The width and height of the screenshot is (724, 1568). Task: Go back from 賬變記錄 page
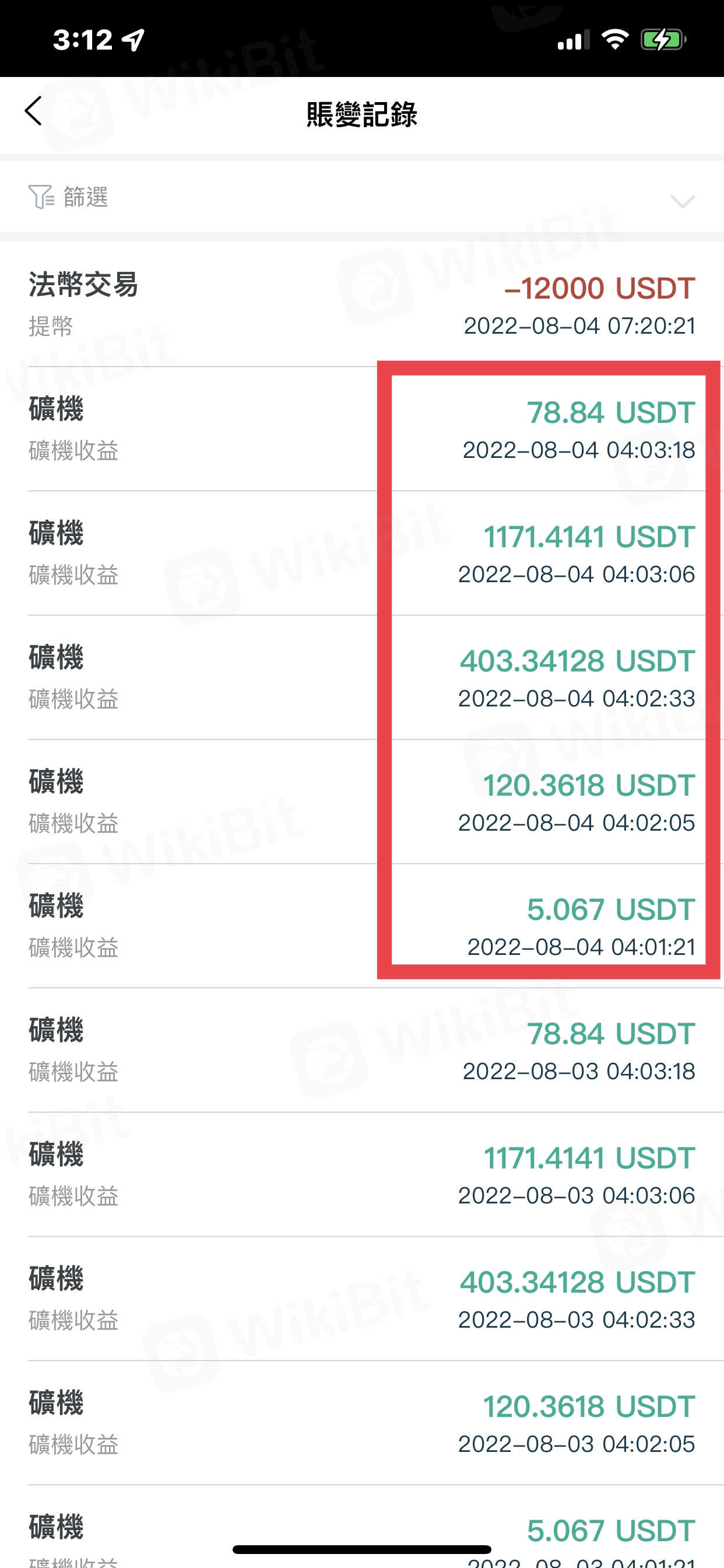coord(33,111)
